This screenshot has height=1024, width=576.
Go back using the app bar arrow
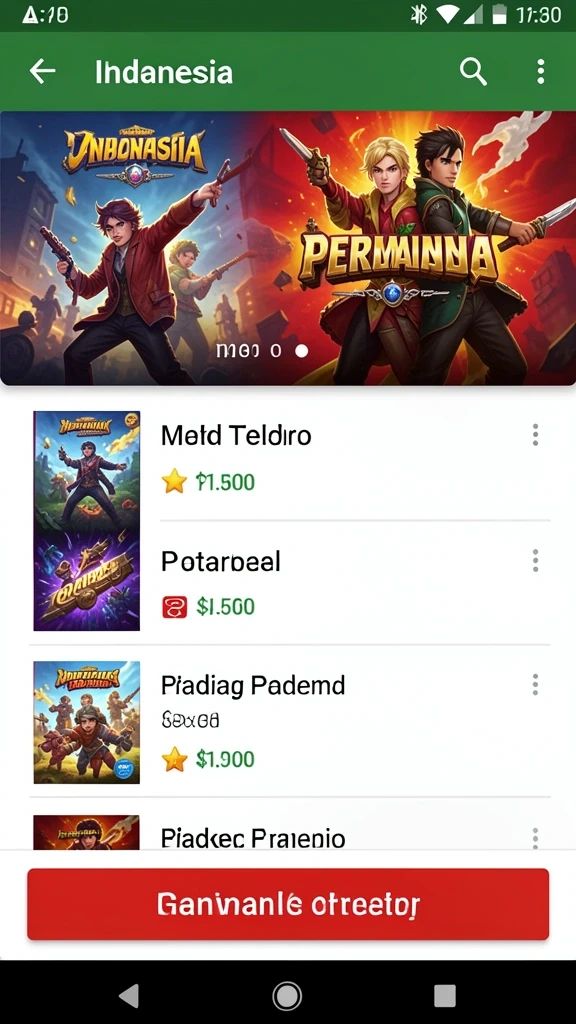point(42,71)
